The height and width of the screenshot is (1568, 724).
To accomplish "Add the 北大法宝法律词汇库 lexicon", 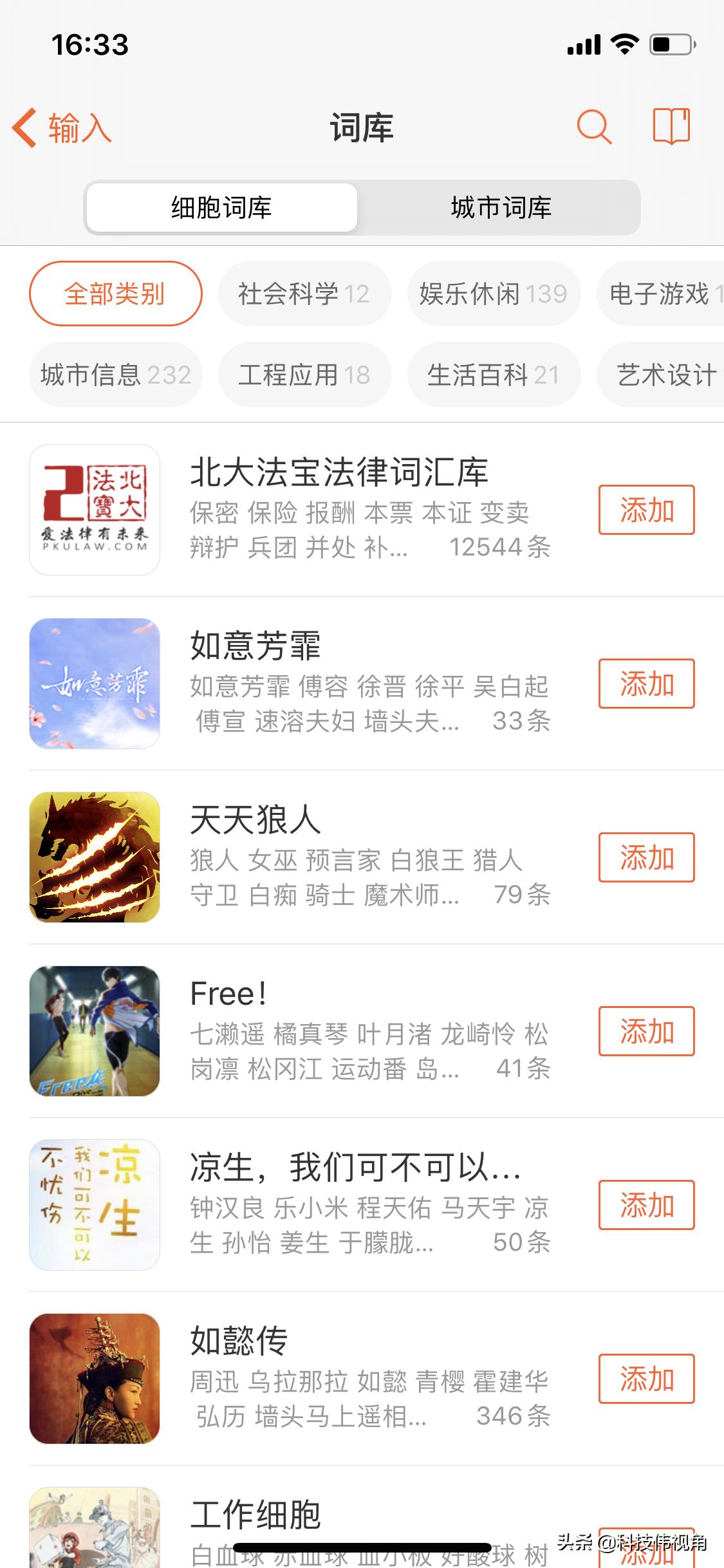I will click(x=646, y=510).
